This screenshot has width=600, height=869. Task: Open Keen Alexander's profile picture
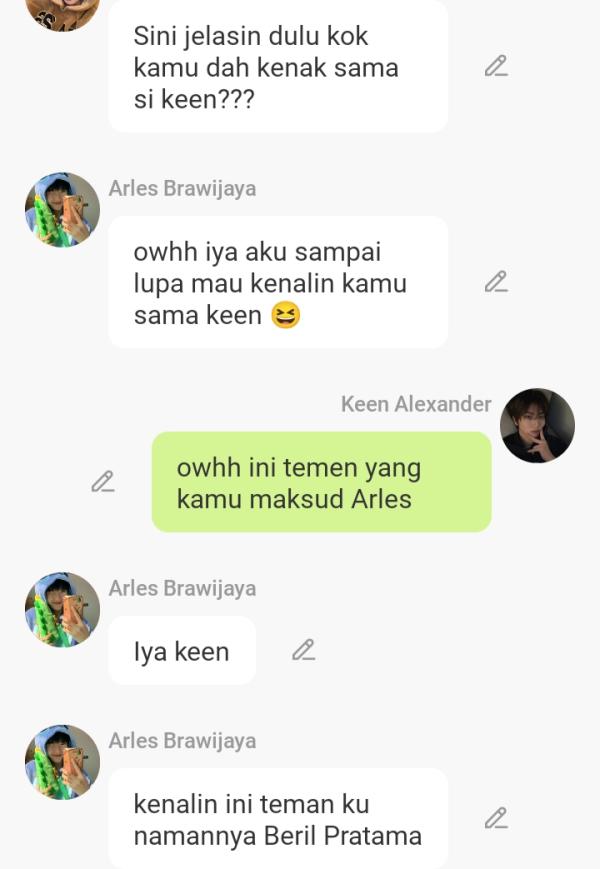click(537, 426)
